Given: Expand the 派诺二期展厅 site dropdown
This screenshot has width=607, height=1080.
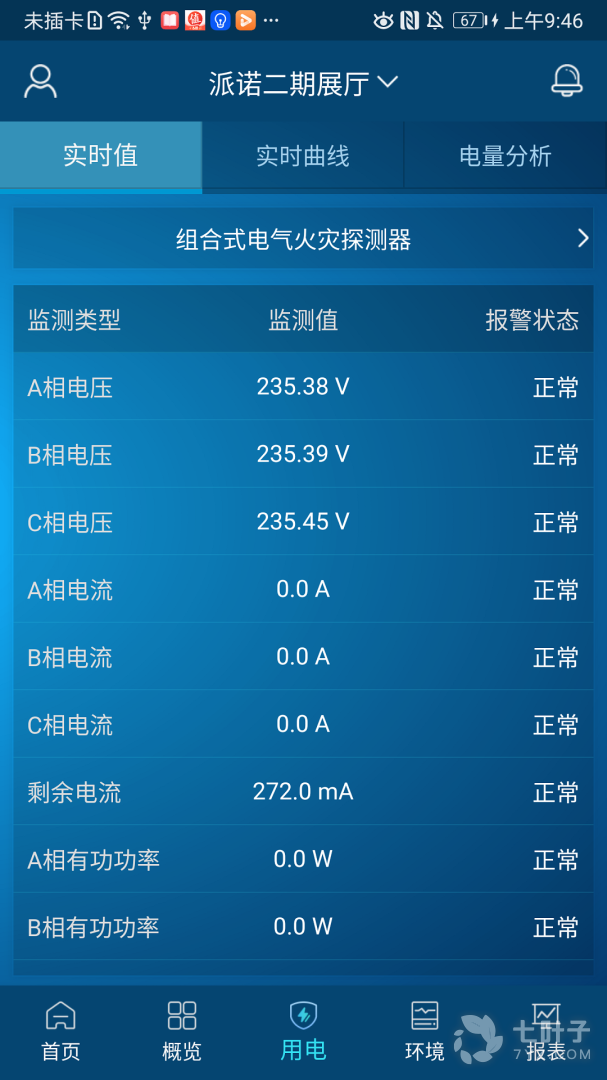Looking at the screenshot, I should pos(303,84).
